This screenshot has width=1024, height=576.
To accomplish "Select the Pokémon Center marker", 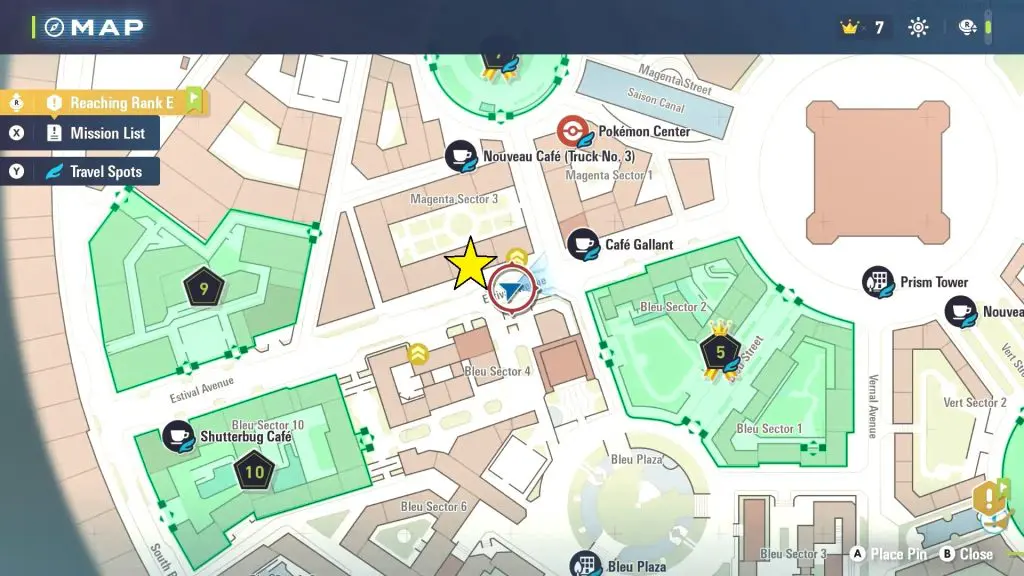I will tap(571, 132).
